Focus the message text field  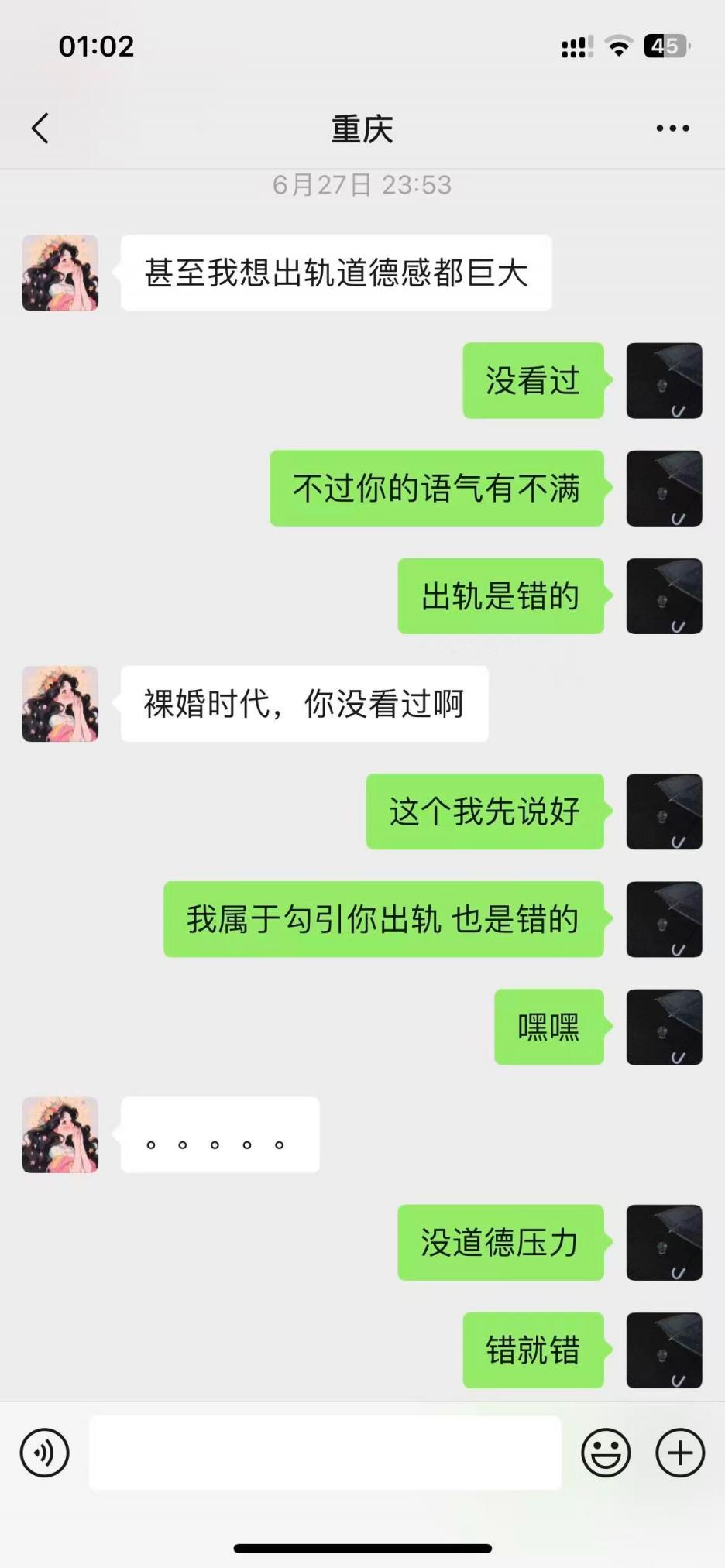[x=325, y=1453]
